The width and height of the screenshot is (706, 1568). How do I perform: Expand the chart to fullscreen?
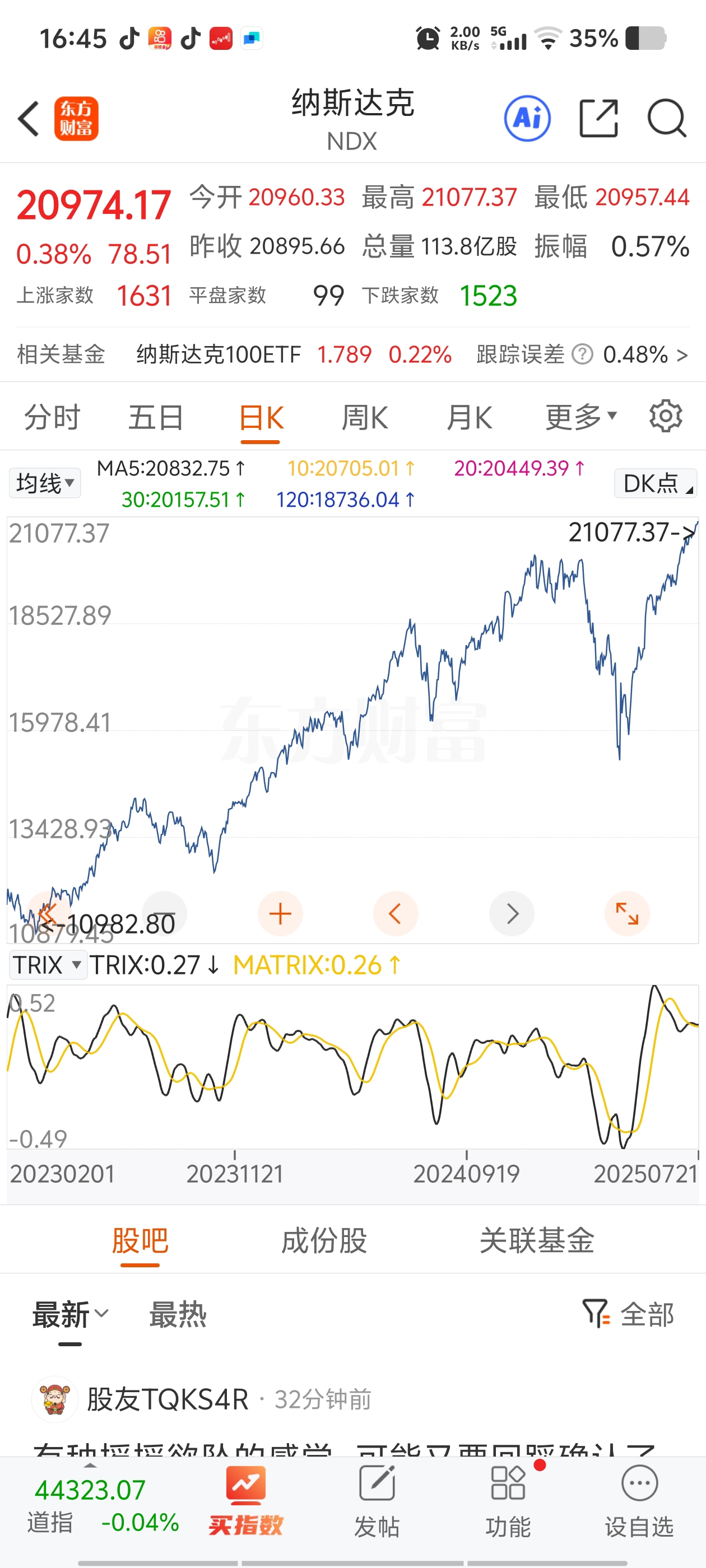pyautogui.click(x=627, y=914)
